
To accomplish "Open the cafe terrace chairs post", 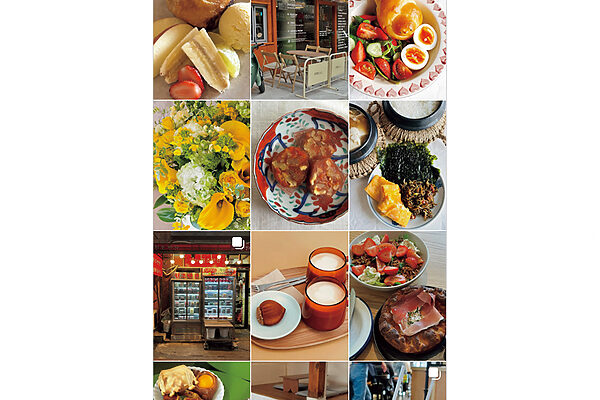I will click(299, 48).
